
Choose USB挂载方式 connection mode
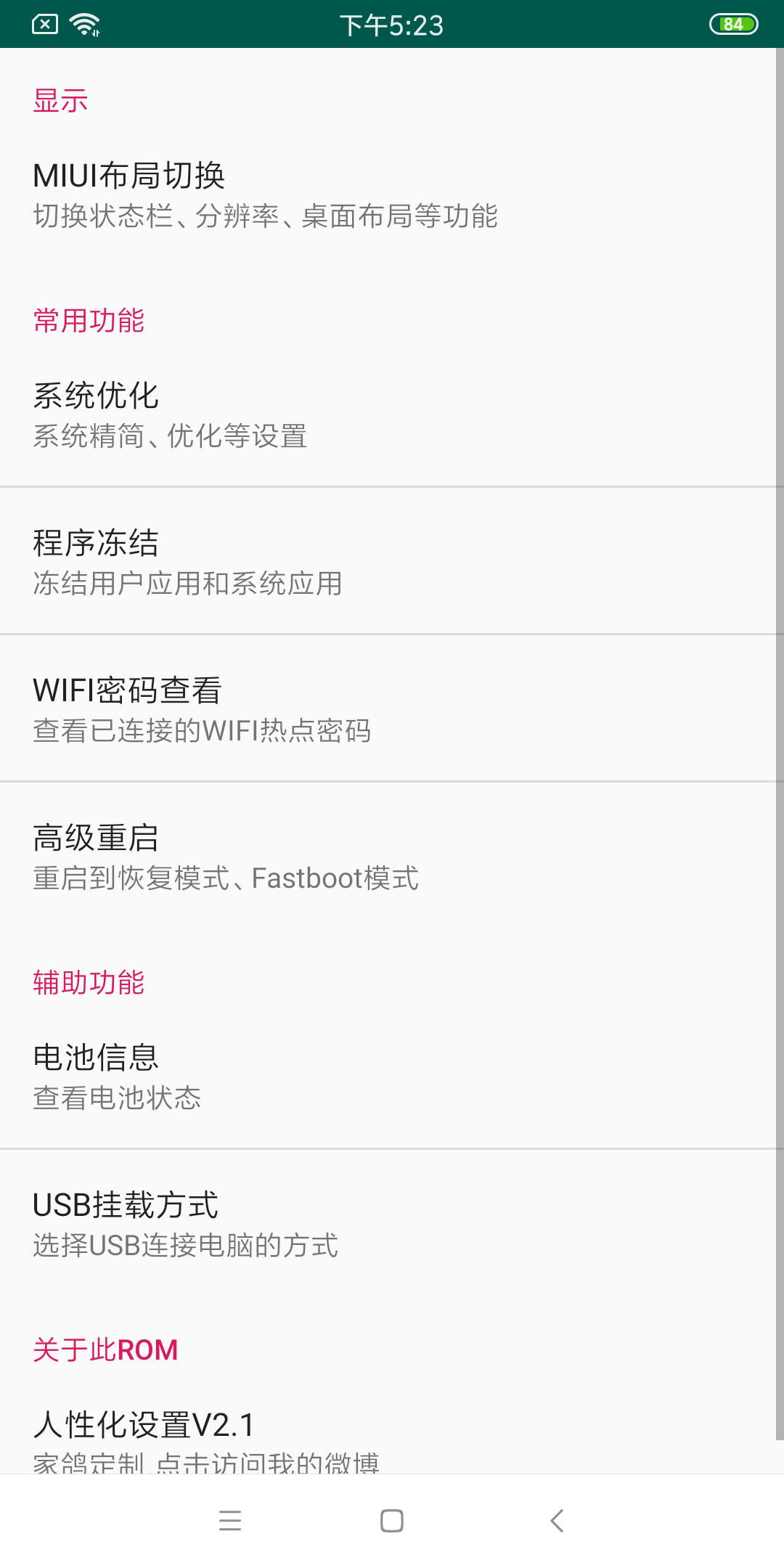tap(392, 1224)
